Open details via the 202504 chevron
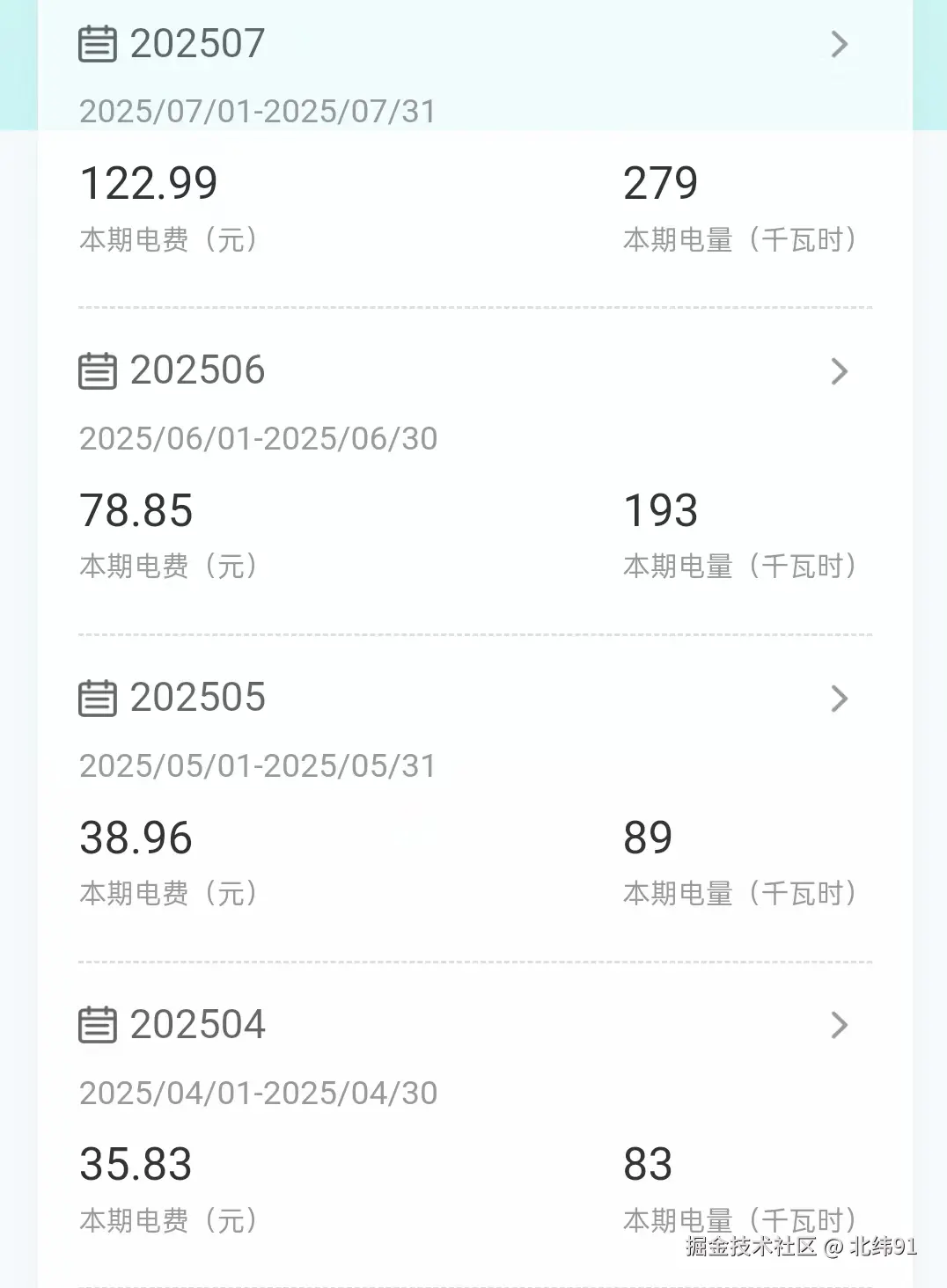 (840, 1025)
